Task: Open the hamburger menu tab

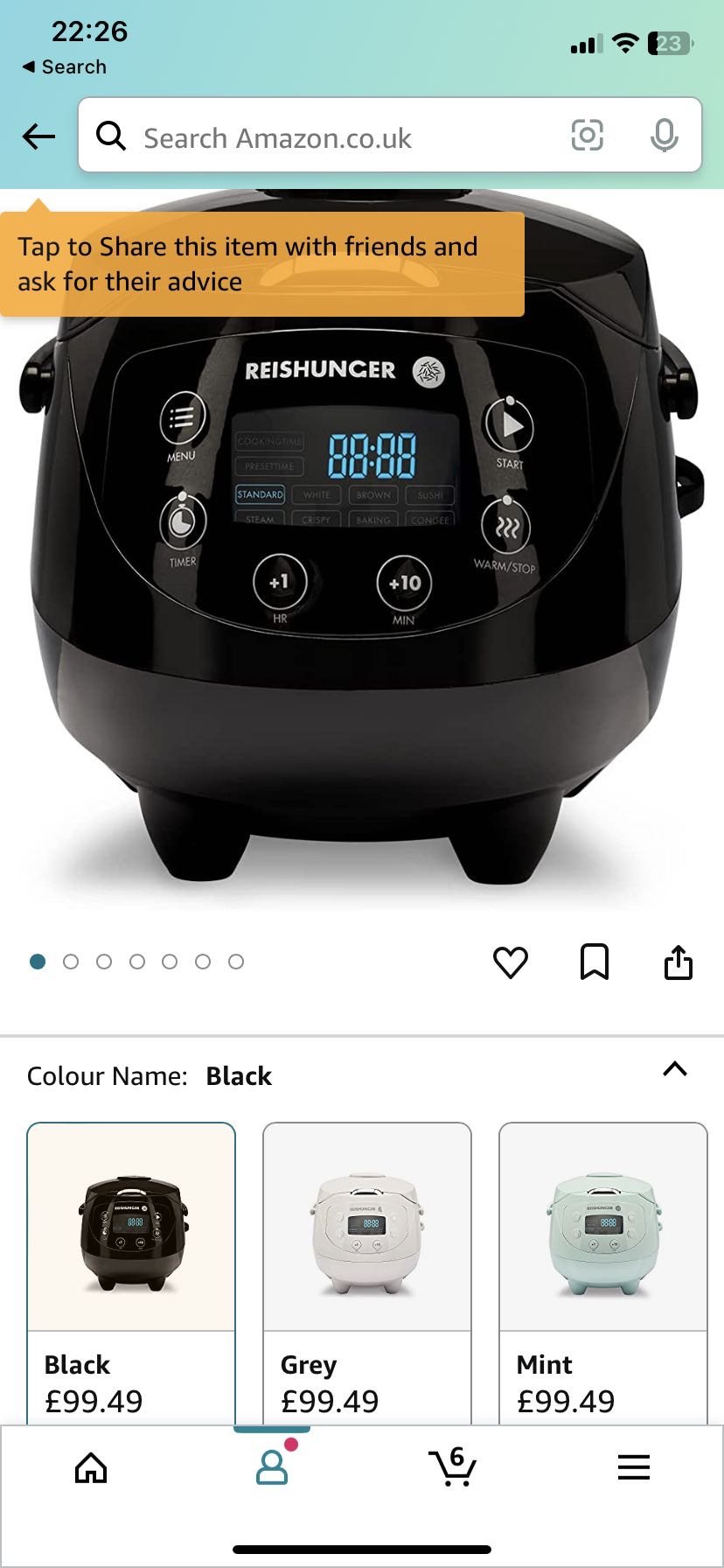Action: (x=633, y=1467)
